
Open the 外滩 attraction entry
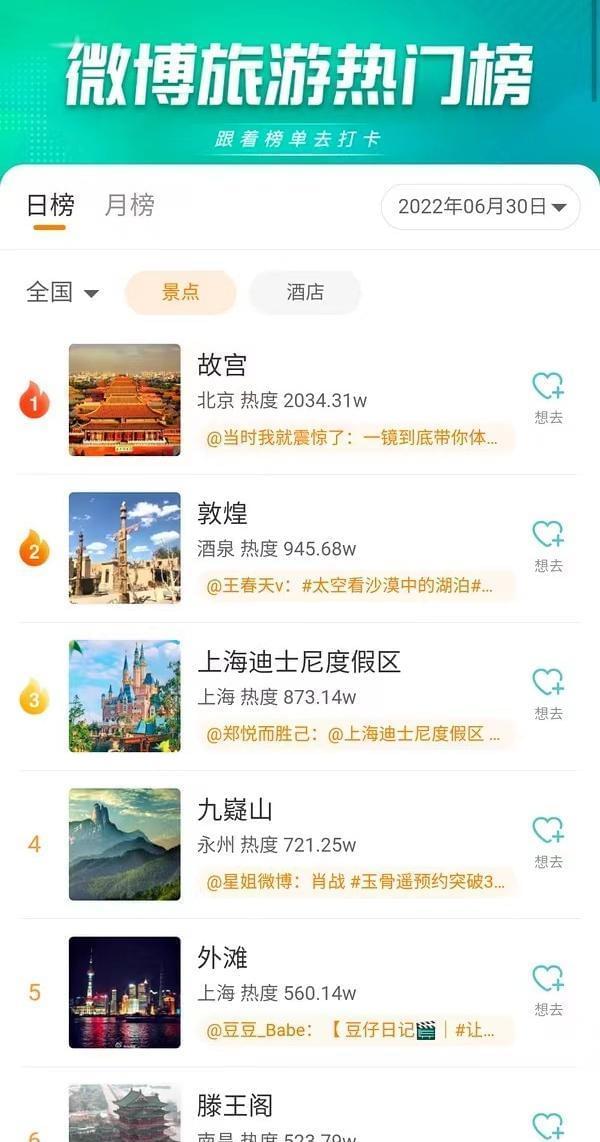point(222,958)
